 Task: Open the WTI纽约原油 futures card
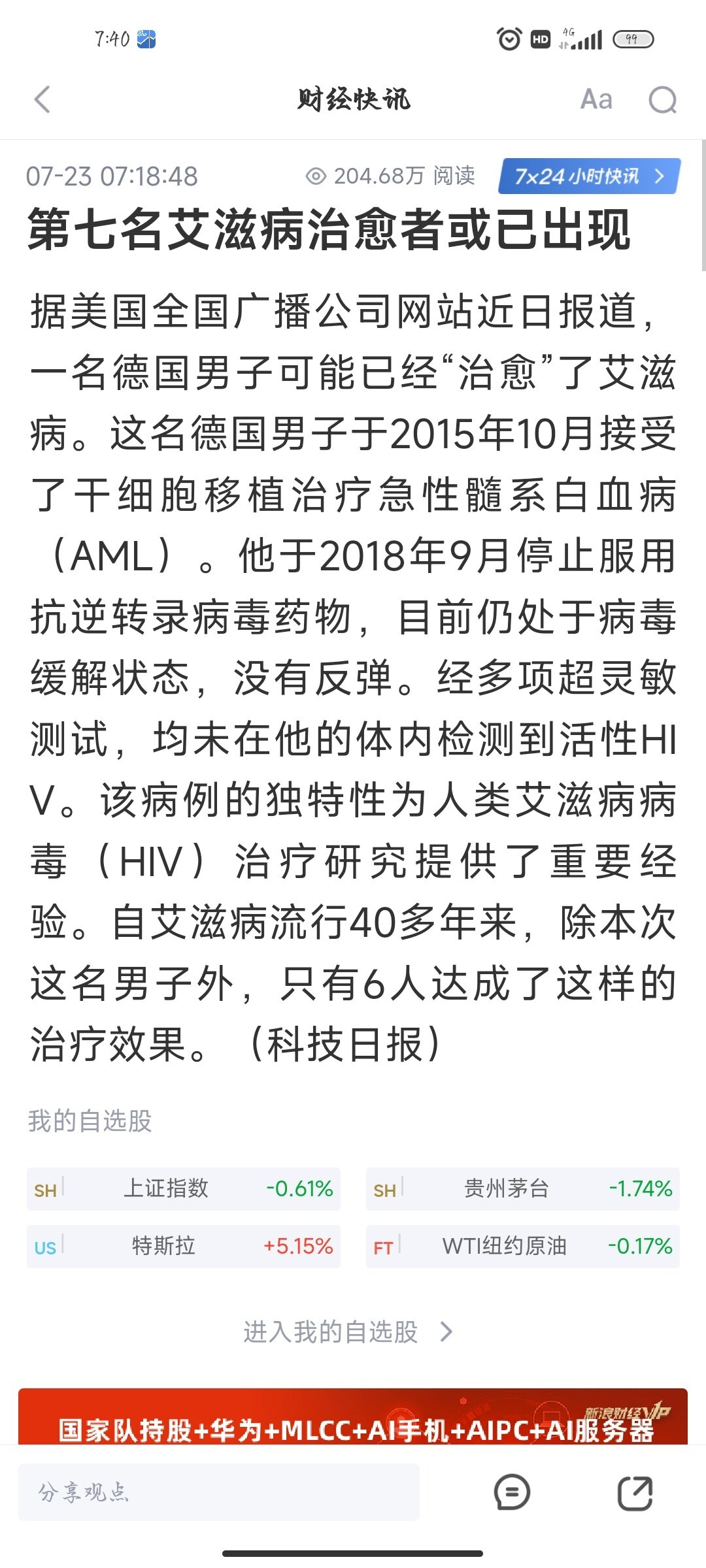pyautogui.click(x=523, y=1246)
